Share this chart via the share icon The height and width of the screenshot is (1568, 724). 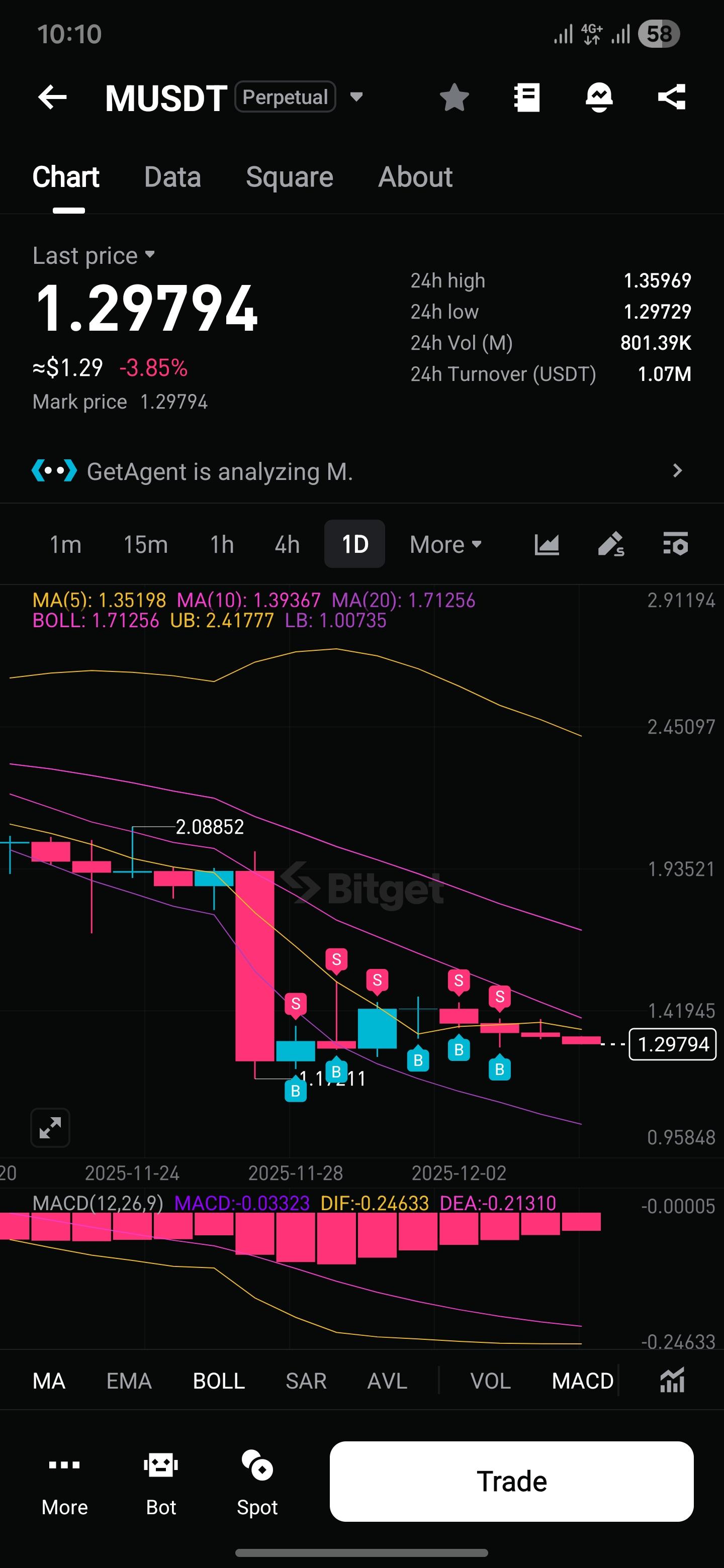[x=672, y=97]
